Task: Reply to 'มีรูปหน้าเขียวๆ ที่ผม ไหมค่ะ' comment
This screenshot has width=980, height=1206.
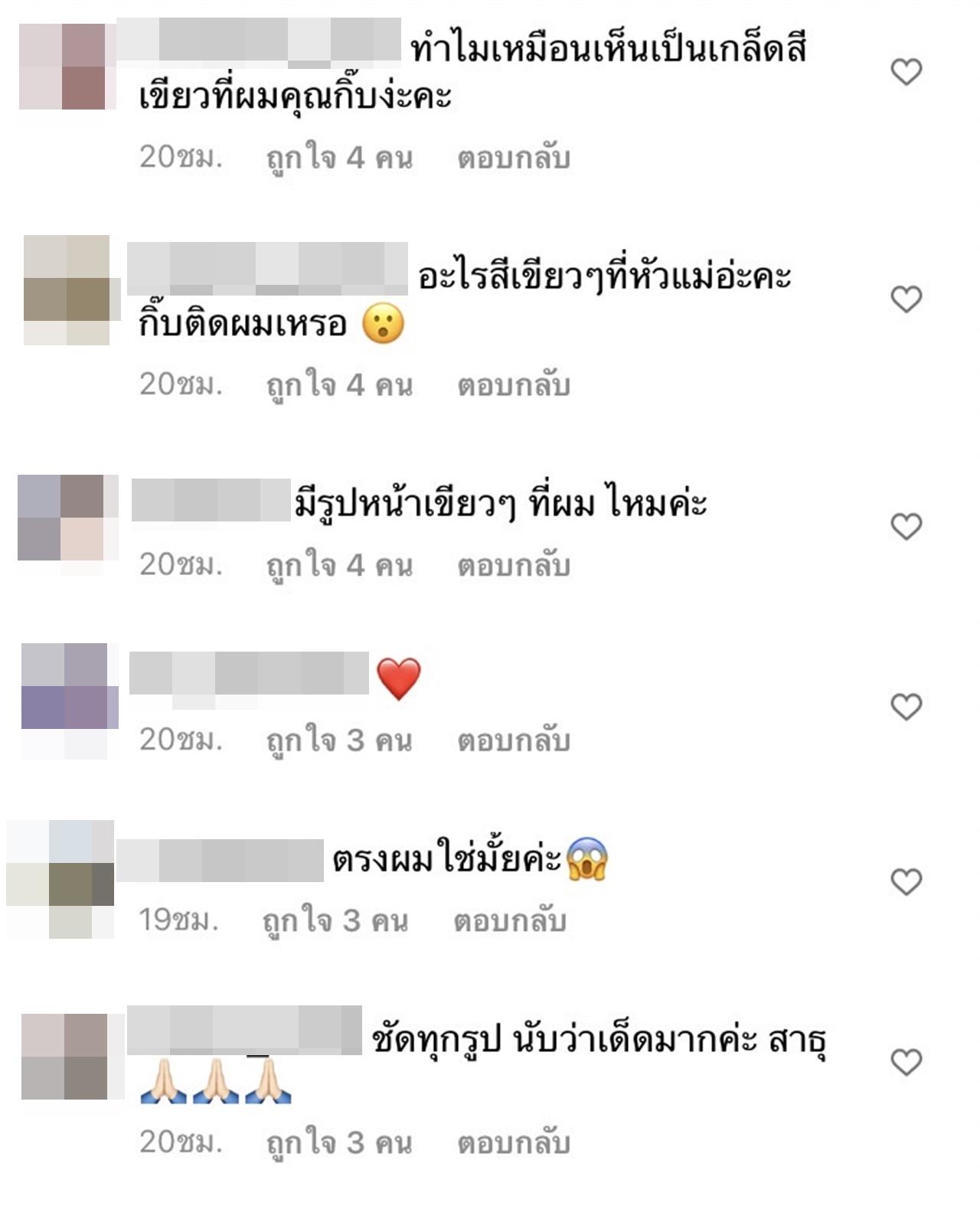Action: click(514, 565)
